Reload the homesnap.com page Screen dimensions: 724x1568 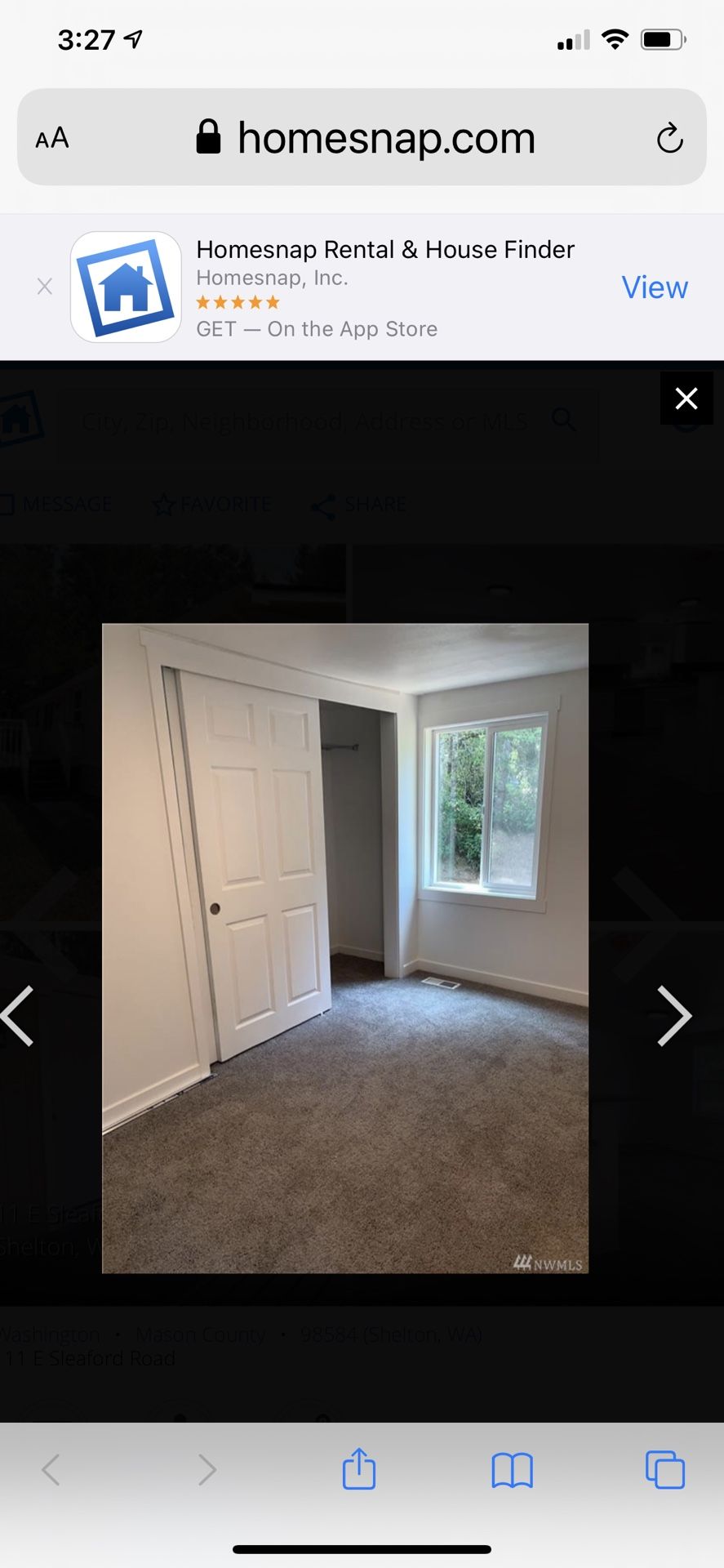[x=669, y=138]
